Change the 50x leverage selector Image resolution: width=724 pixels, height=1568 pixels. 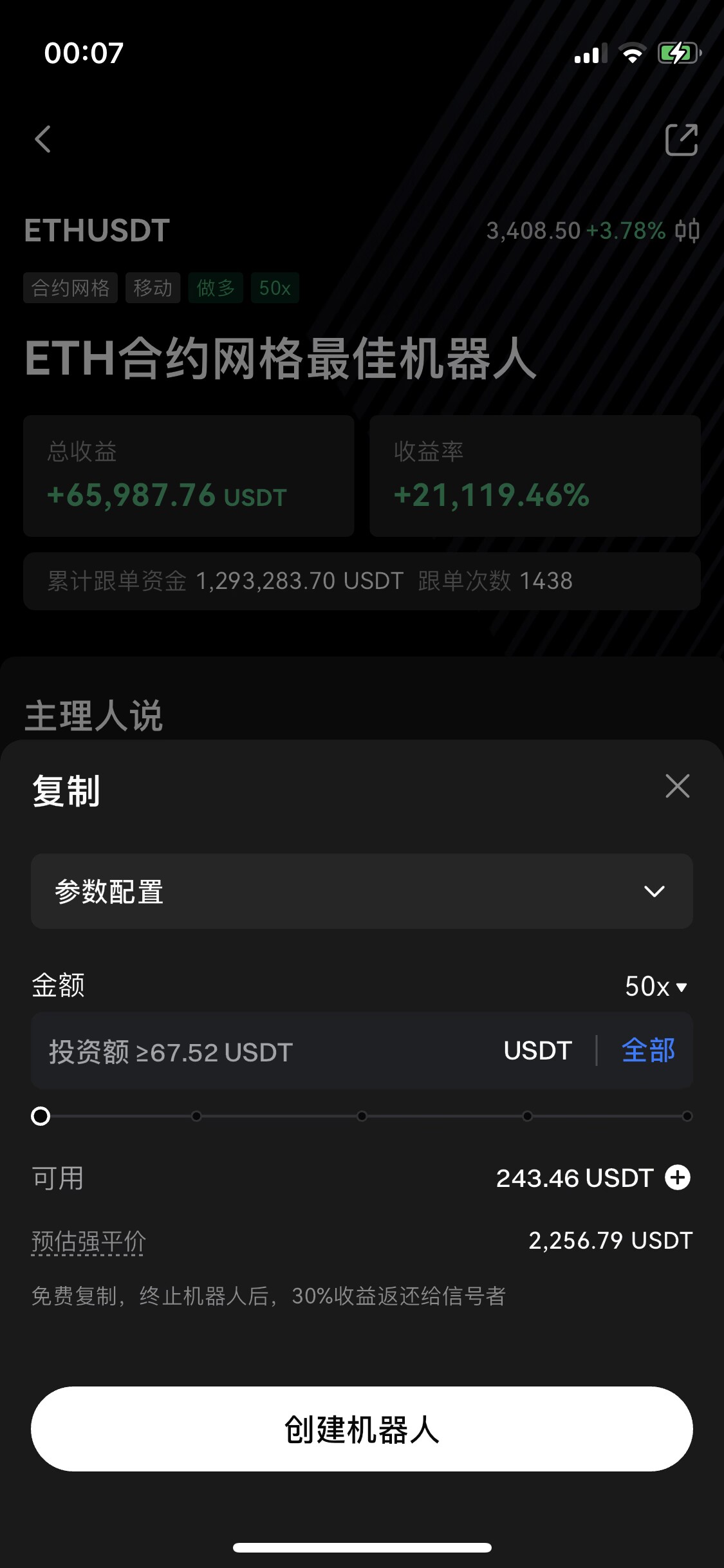click(x=656, y=986)
